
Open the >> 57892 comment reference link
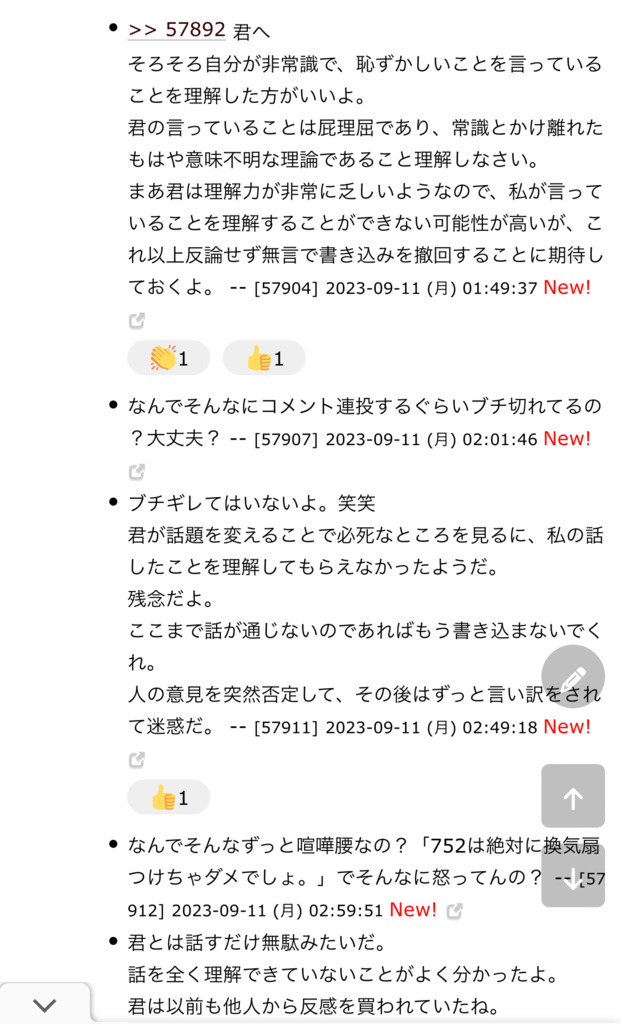[x=177, y=30]
